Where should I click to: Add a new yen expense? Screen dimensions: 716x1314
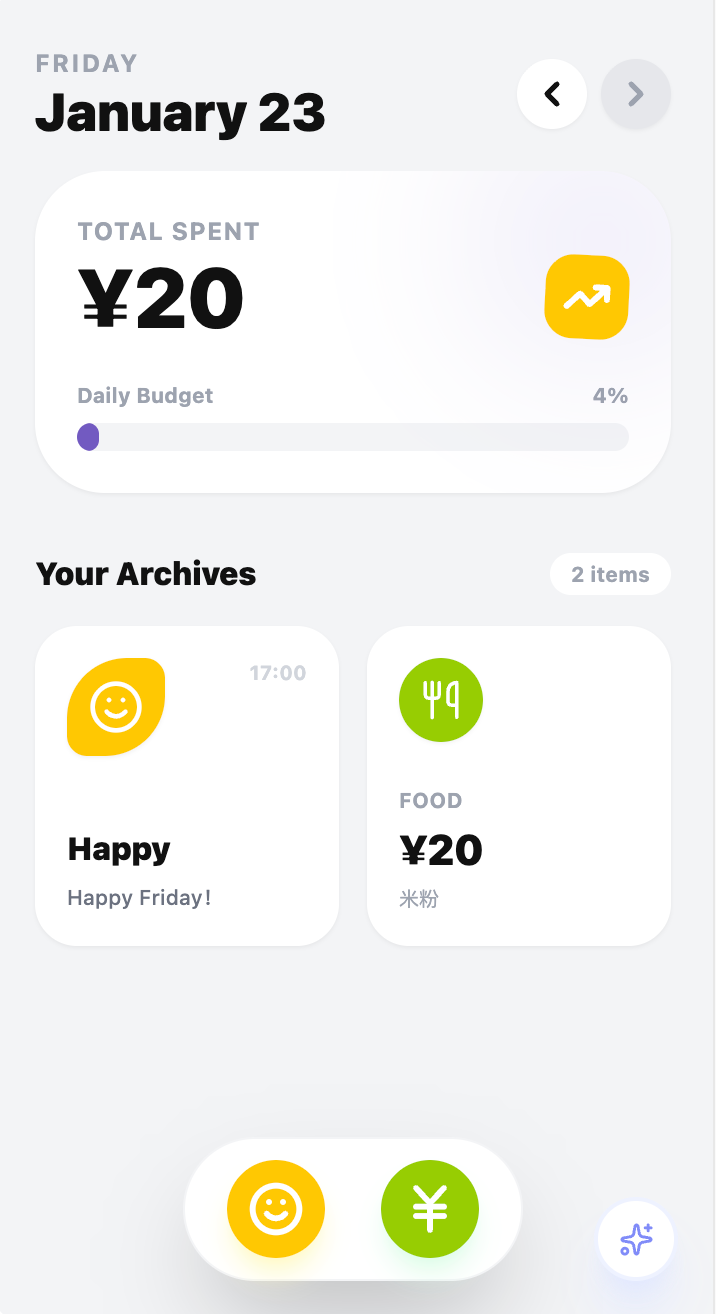point(430,1209)
